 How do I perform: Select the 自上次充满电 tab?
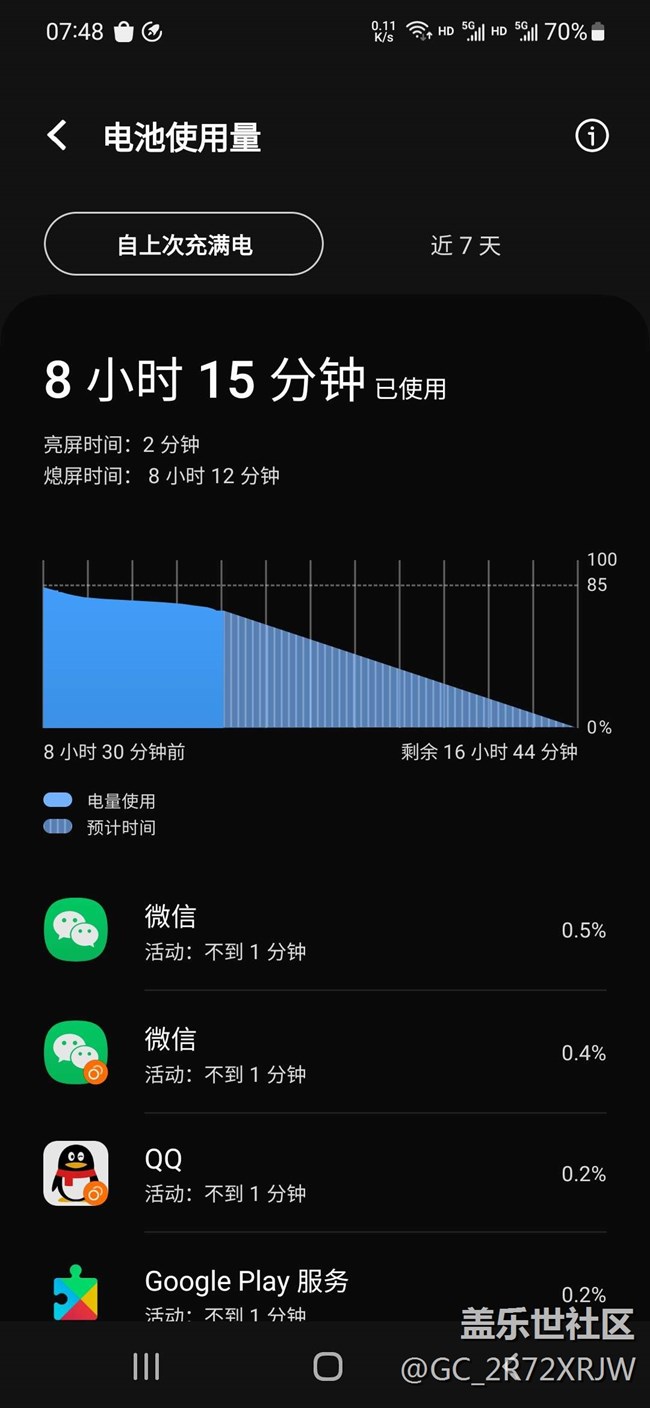(184, 244)
